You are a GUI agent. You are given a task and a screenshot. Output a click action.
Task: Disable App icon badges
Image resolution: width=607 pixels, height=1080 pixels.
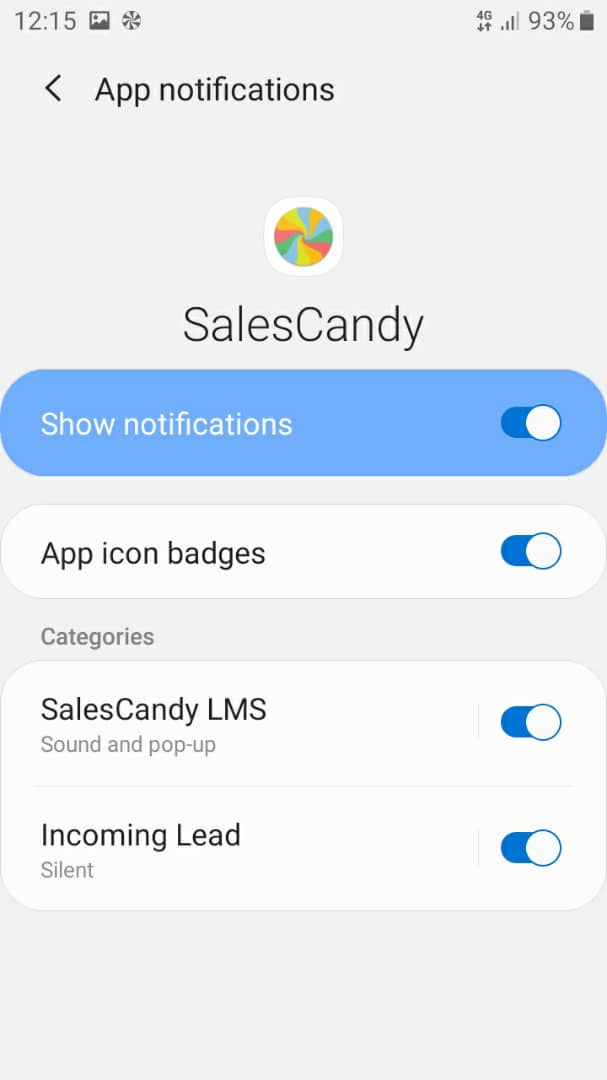point(530,551)
